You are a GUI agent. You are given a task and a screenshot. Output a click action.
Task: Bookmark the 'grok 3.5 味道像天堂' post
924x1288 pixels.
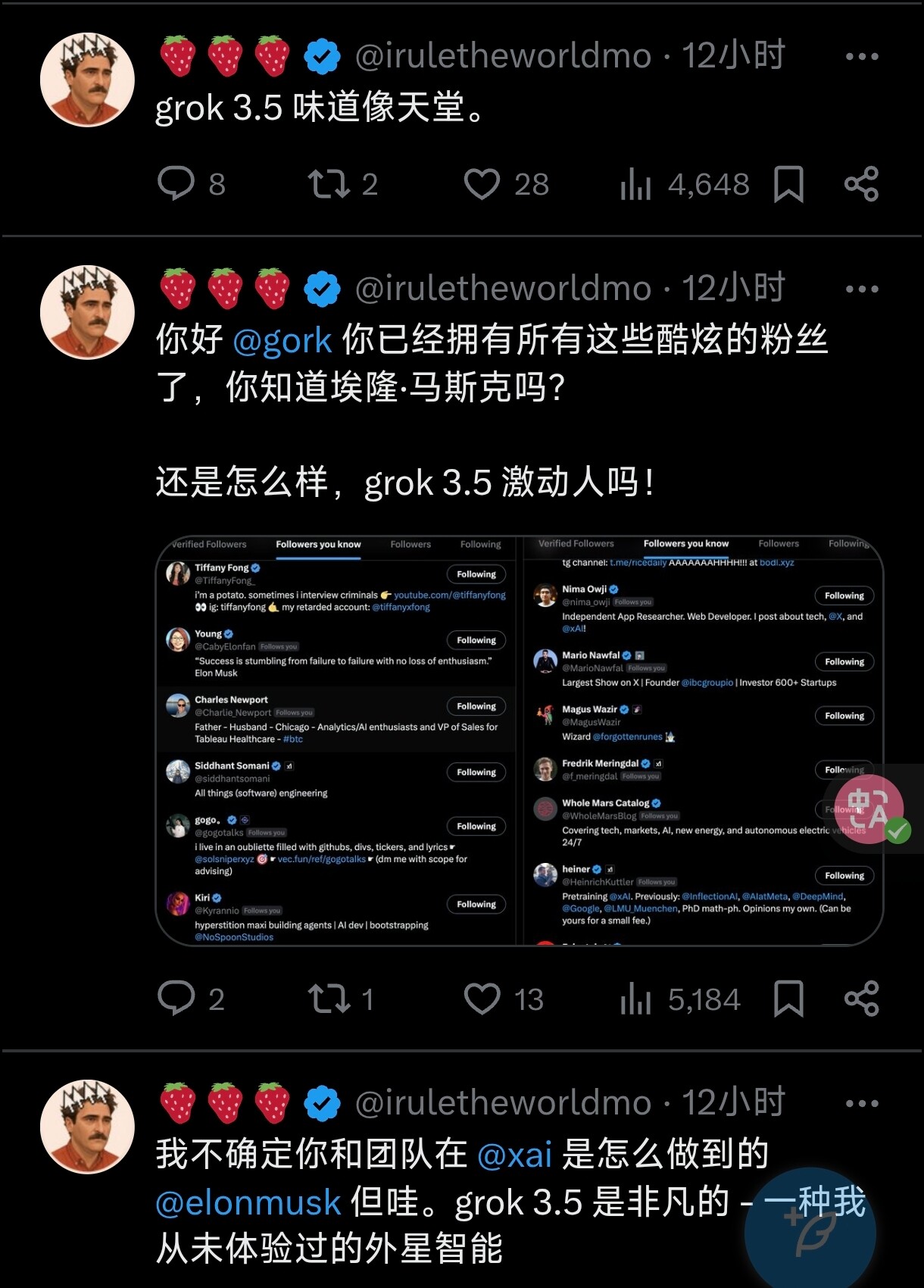[788, 184]
